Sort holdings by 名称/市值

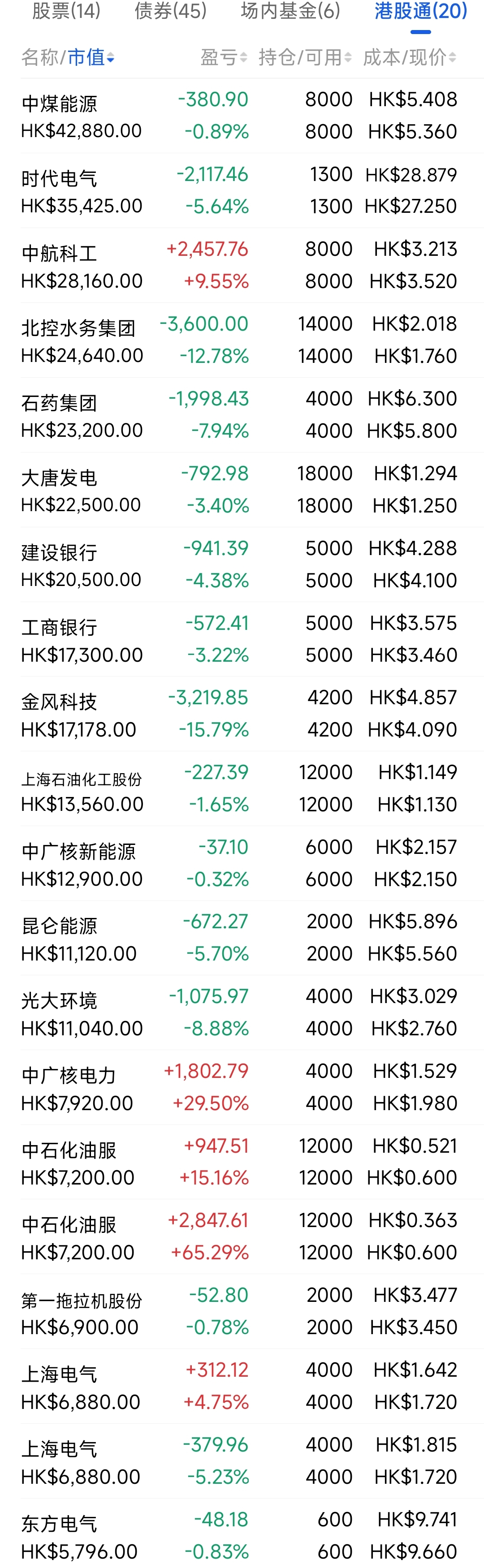68,57
